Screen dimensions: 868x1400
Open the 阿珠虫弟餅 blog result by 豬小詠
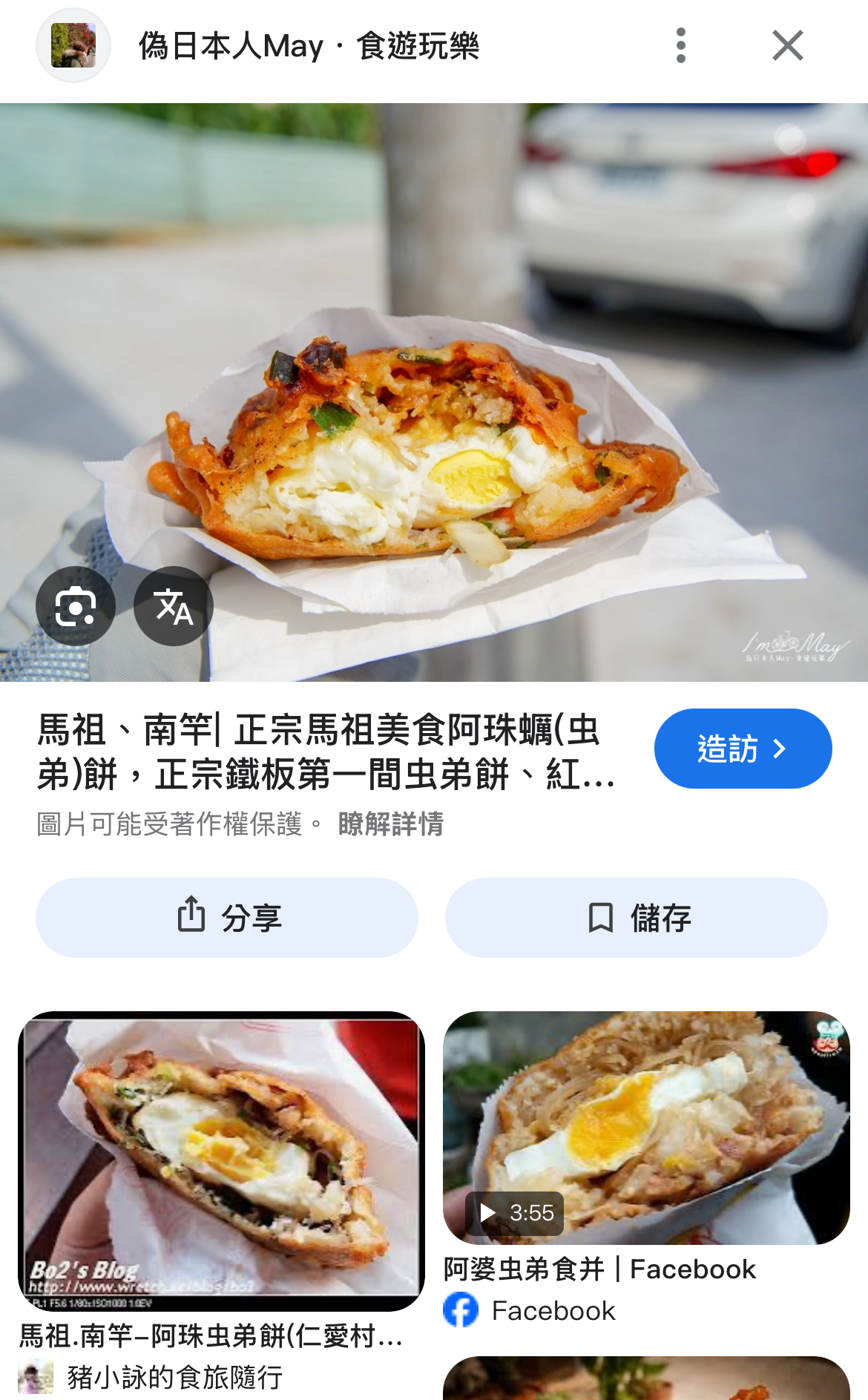pos(221,1161)
